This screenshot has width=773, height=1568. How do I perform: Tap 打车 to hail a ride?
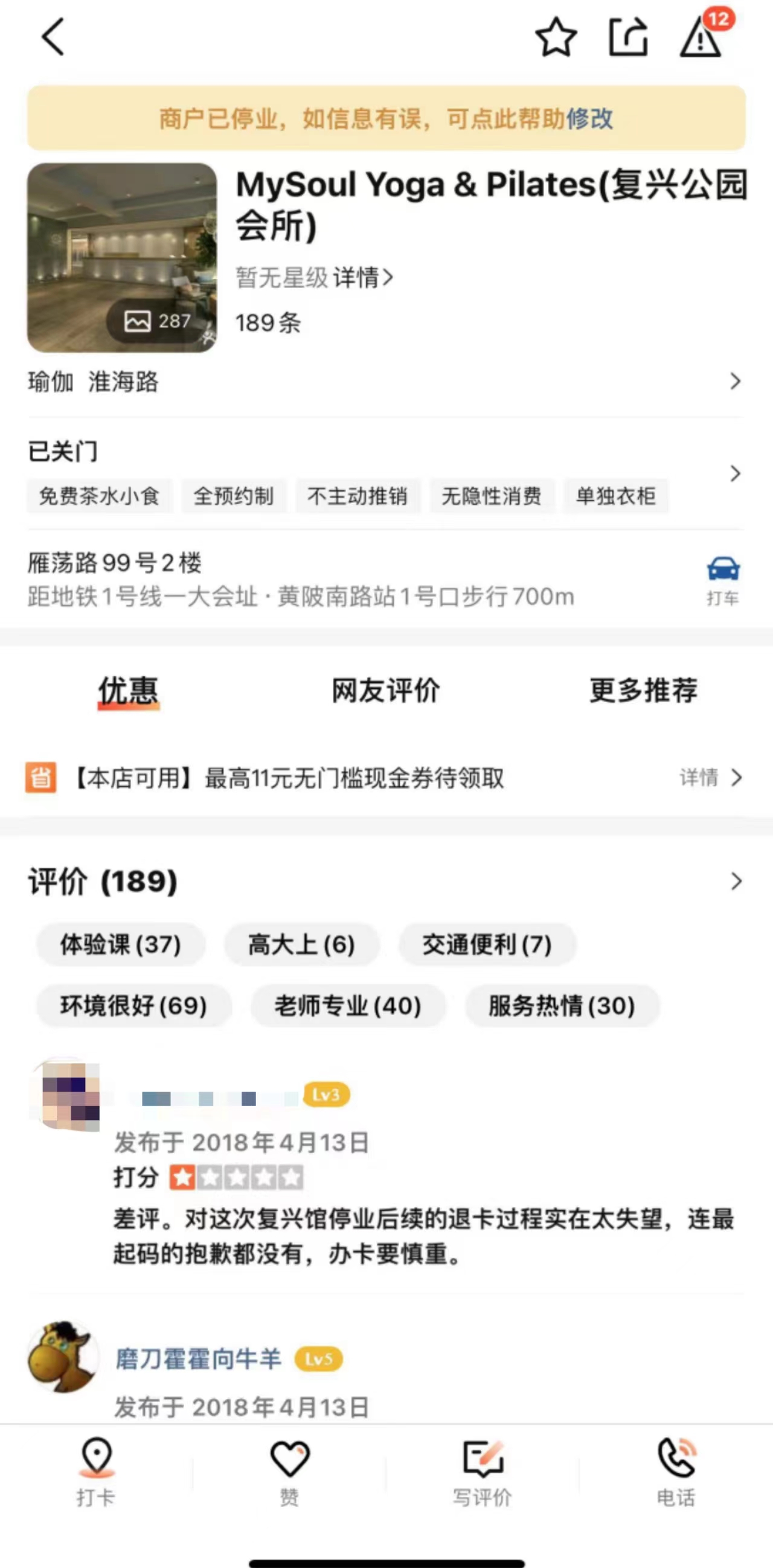coord(723,581)
